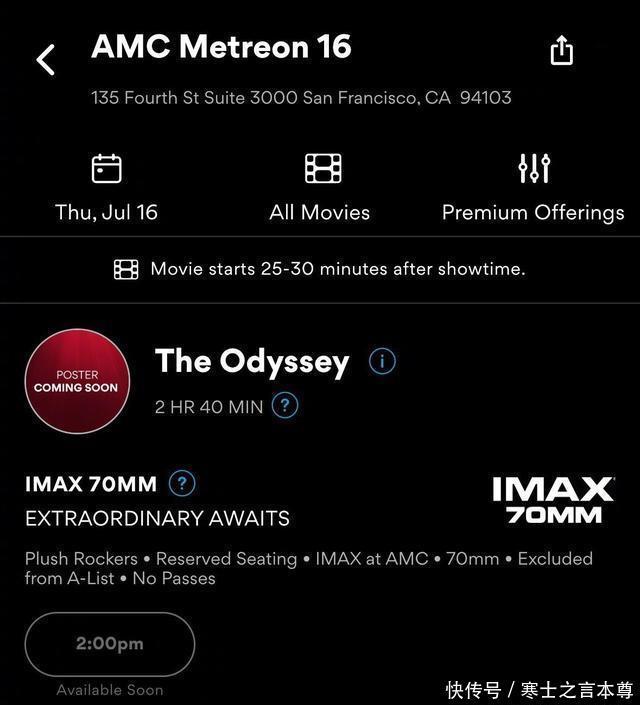The height and width of the screenshot is (705, 640).
Task: Tap the help icon beside IMAX 70MM
Action: 181,484
